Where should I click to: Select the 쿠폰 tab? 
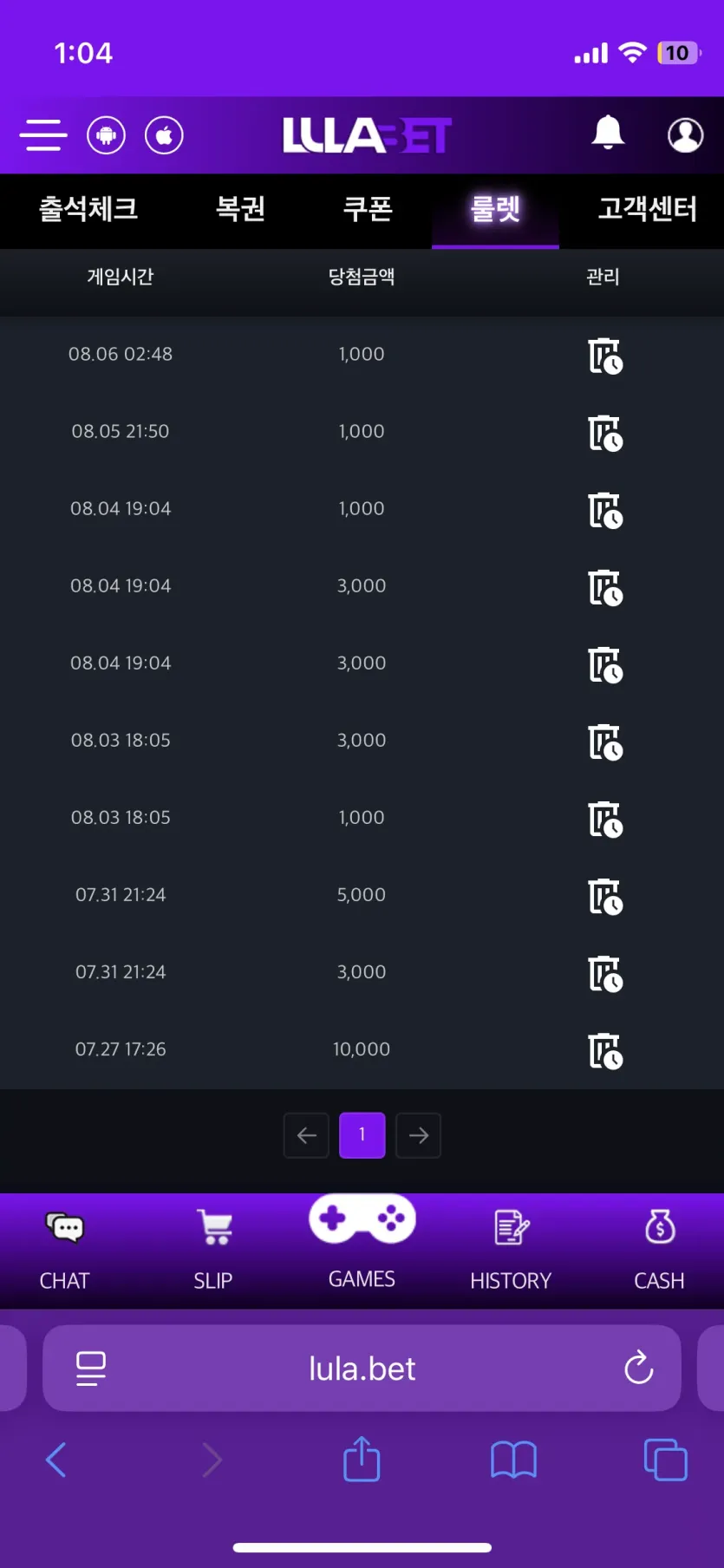point(368,209)
